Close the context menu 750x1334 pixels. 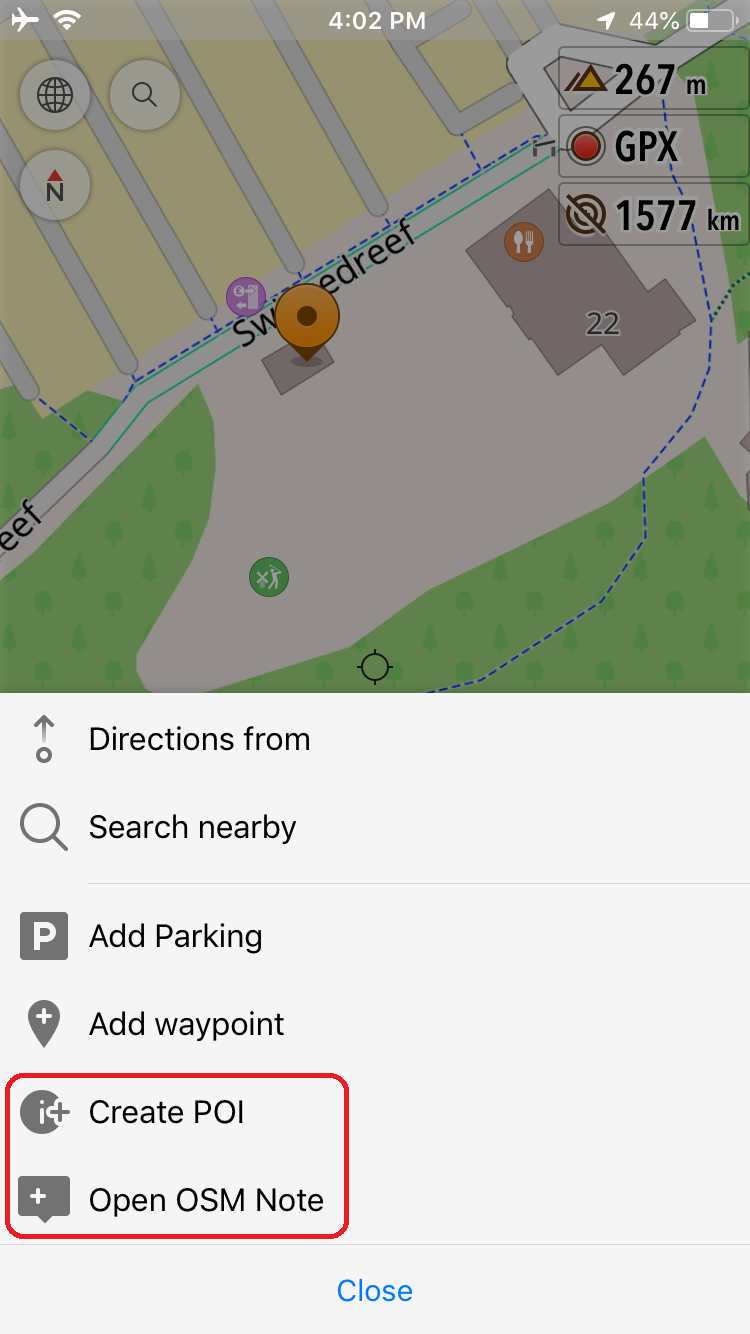[374, 1290]
